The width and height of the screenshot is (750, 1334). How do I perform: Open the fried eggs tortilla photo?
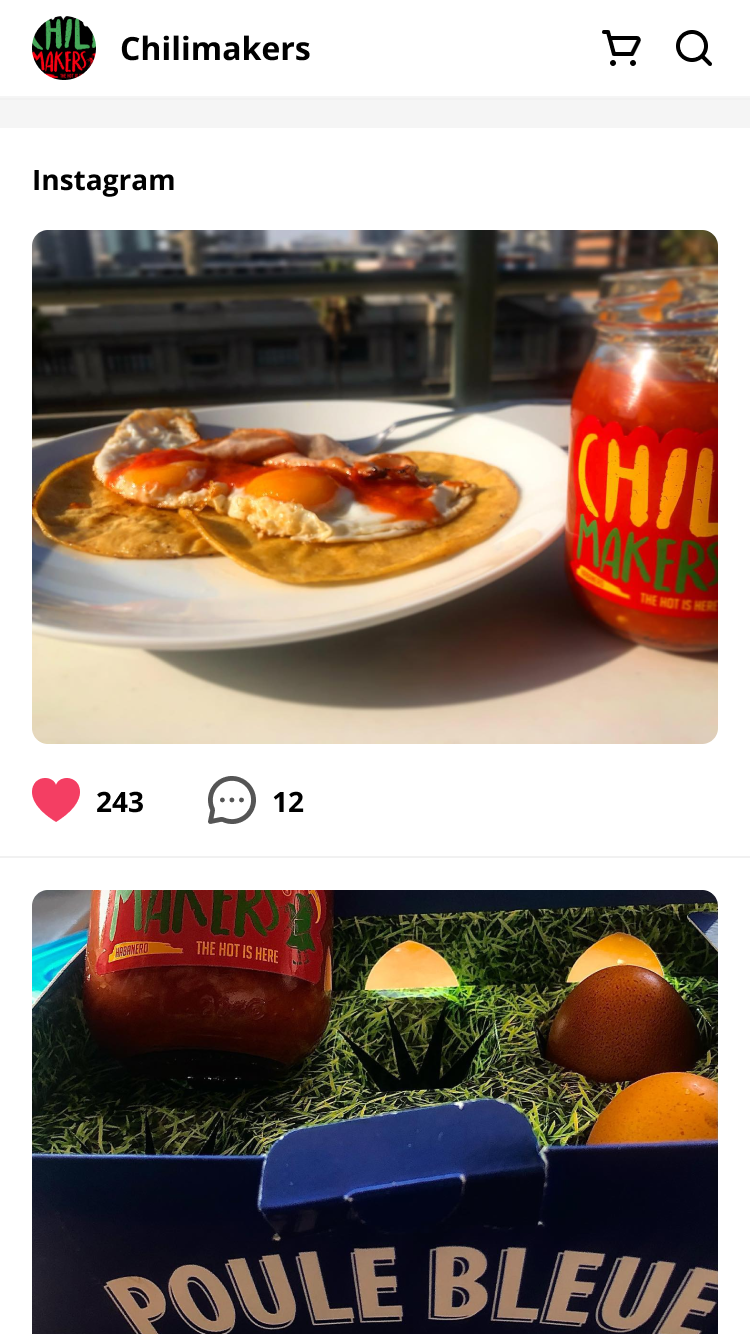click(375, 487)
